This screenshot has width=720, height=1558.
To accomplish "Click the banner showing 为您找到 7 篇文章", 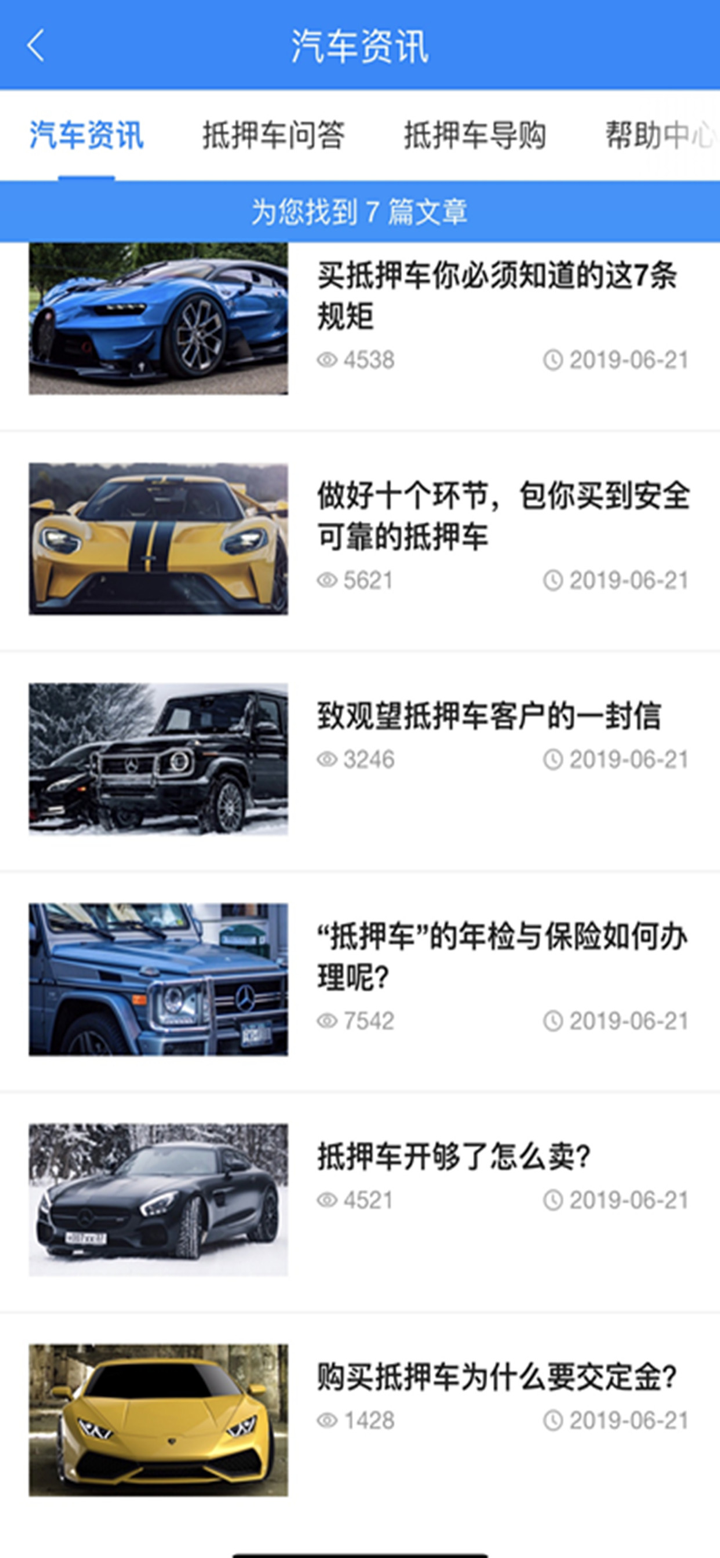I will [x=360, y=211].
